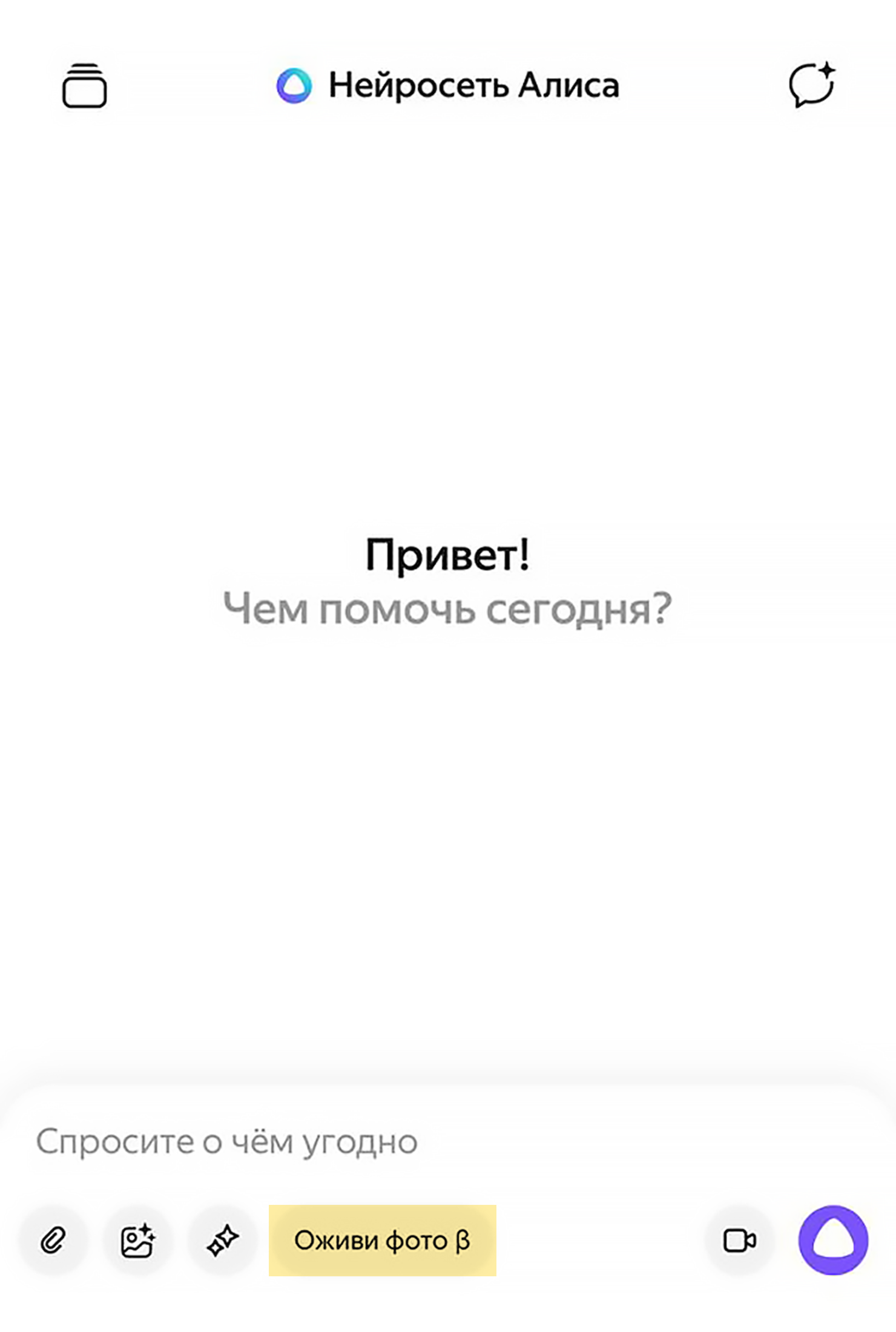Tap the sparkles skills icon
The image size is (896, 1332).
223,1241
